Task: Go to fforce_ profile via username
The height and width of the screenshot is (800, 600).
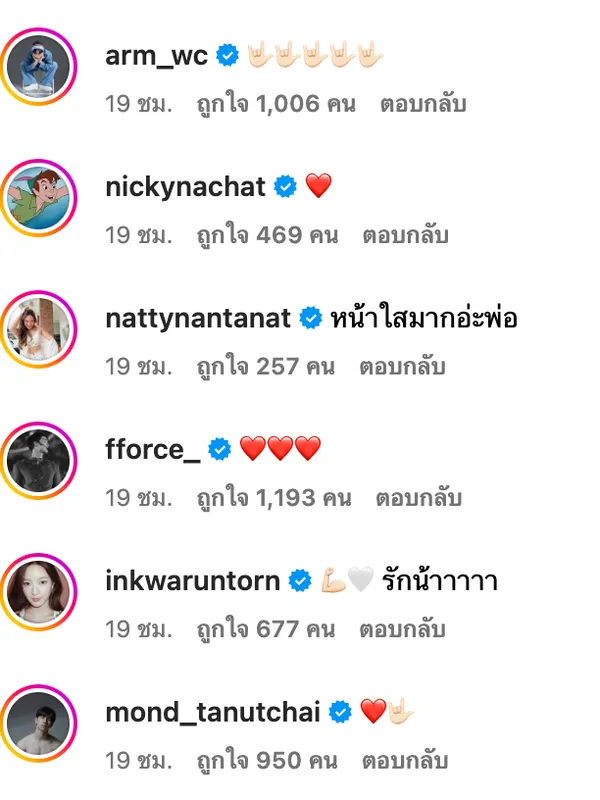Action: [152, 449]
